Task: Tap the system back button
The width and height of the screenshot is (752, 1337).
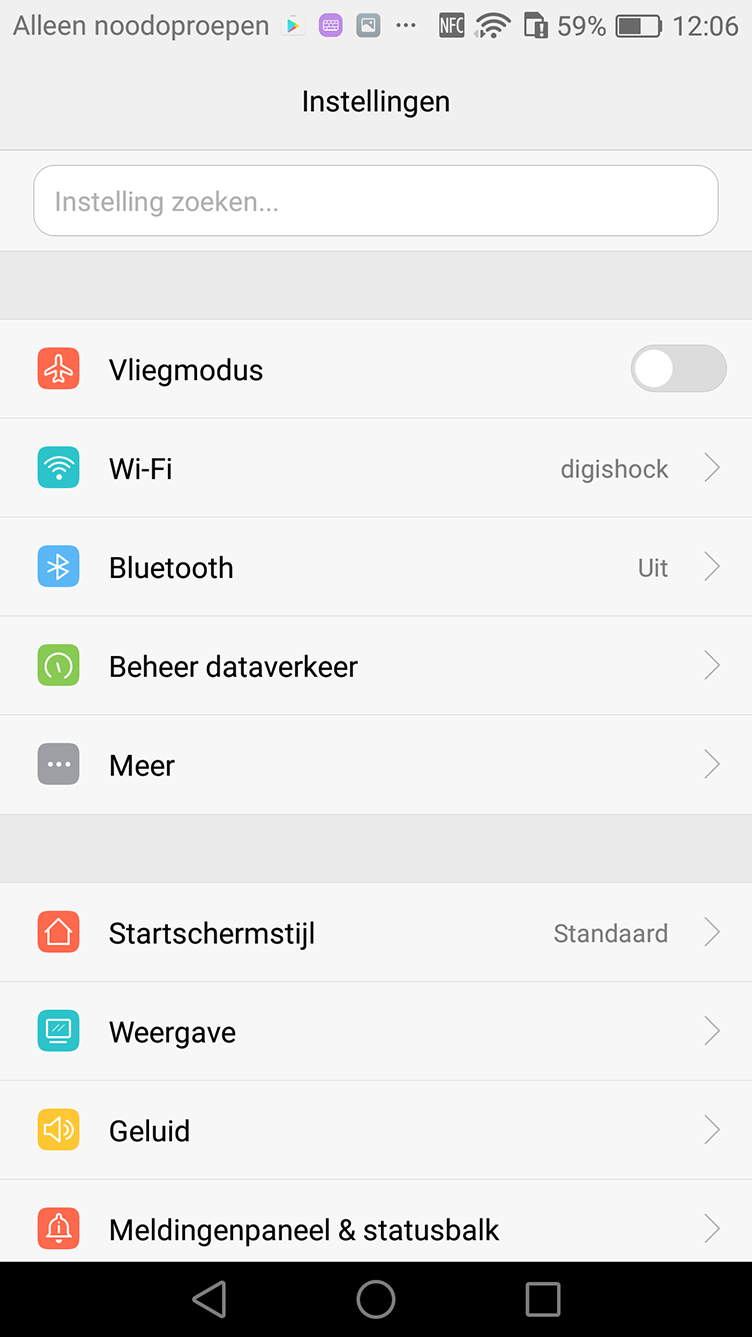Action: (x=209, y=1299)
